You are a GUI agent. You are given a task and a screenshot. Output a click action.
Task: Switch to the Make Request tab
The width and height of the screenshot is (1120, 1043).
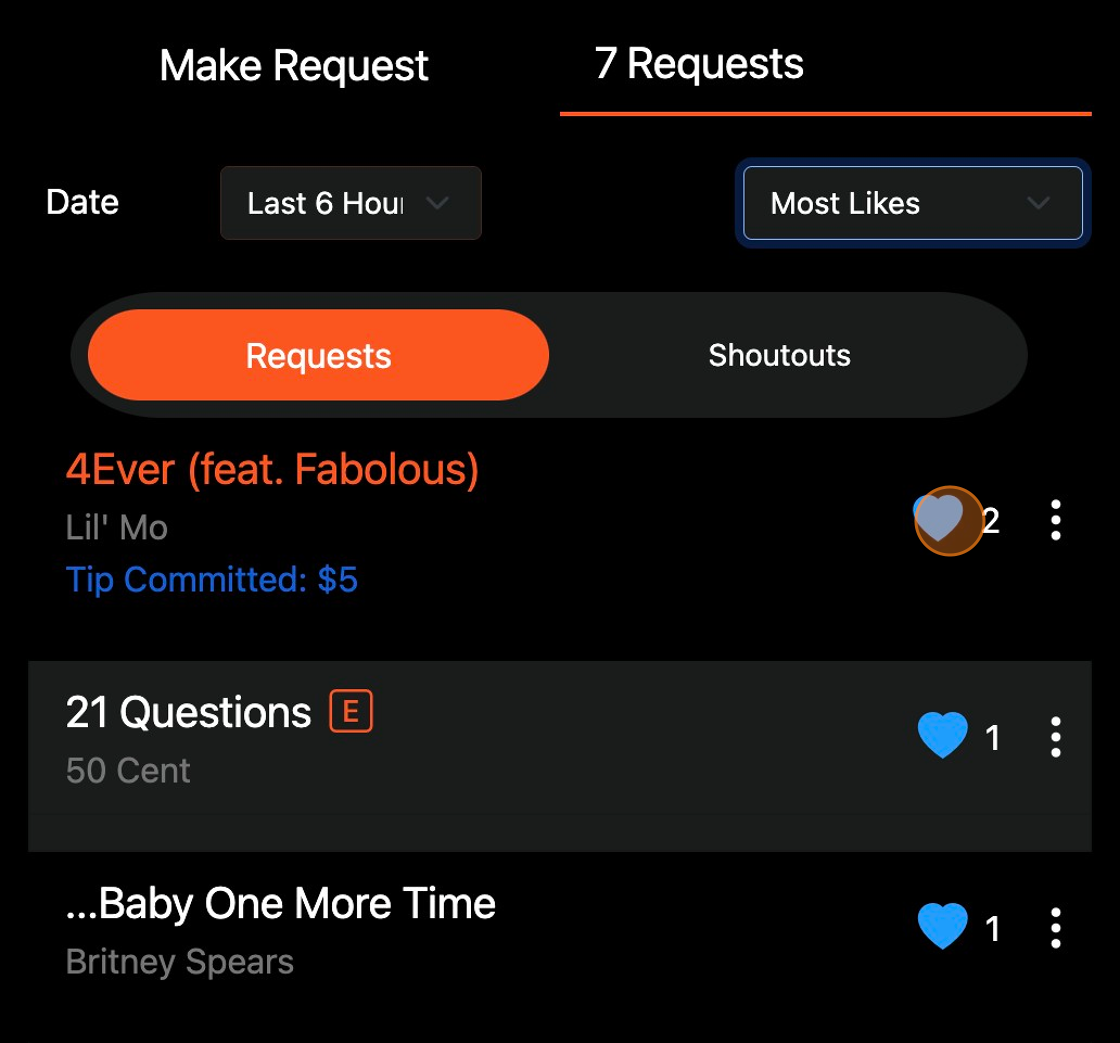(294, 66)
